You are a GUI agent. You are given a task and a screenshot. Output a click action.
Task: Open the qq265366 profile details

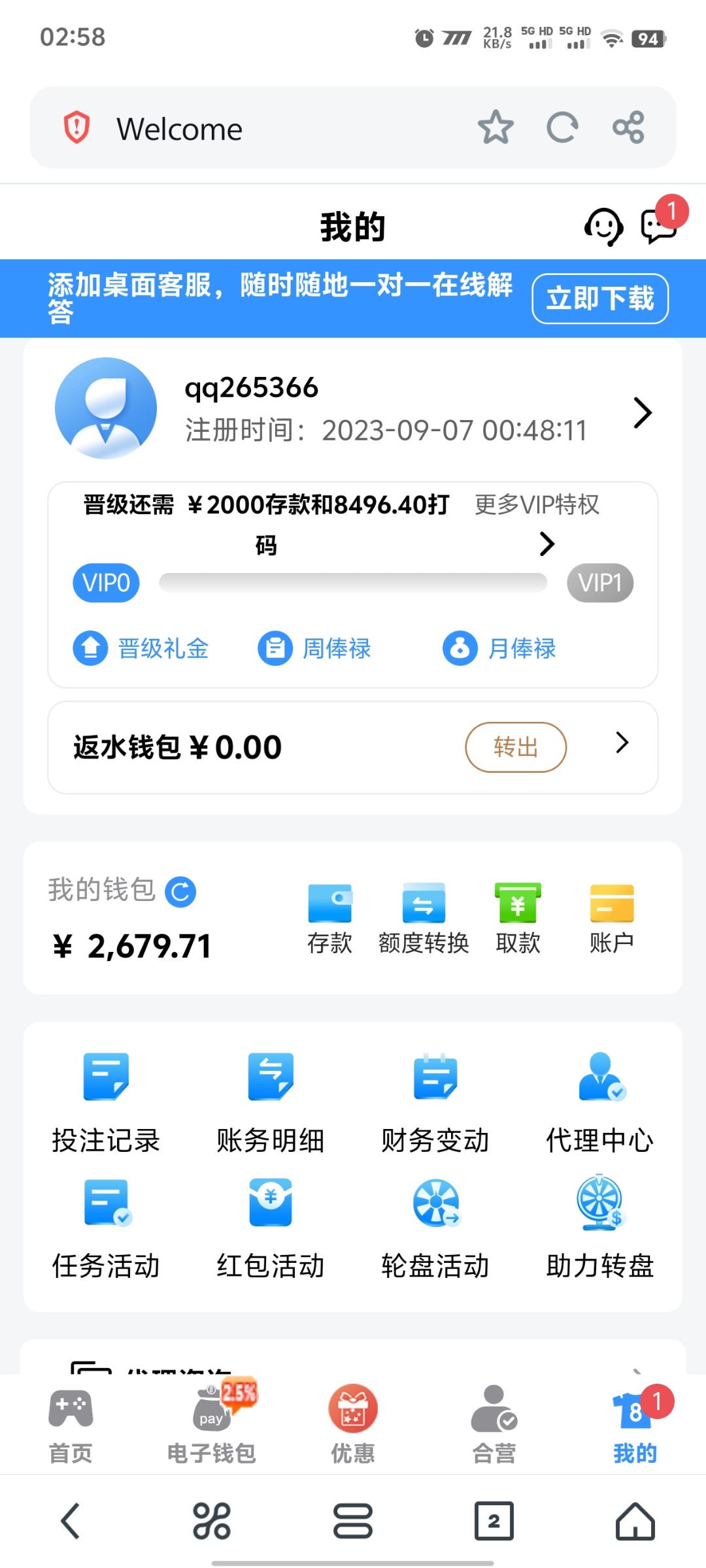click(x=353, y=409)
